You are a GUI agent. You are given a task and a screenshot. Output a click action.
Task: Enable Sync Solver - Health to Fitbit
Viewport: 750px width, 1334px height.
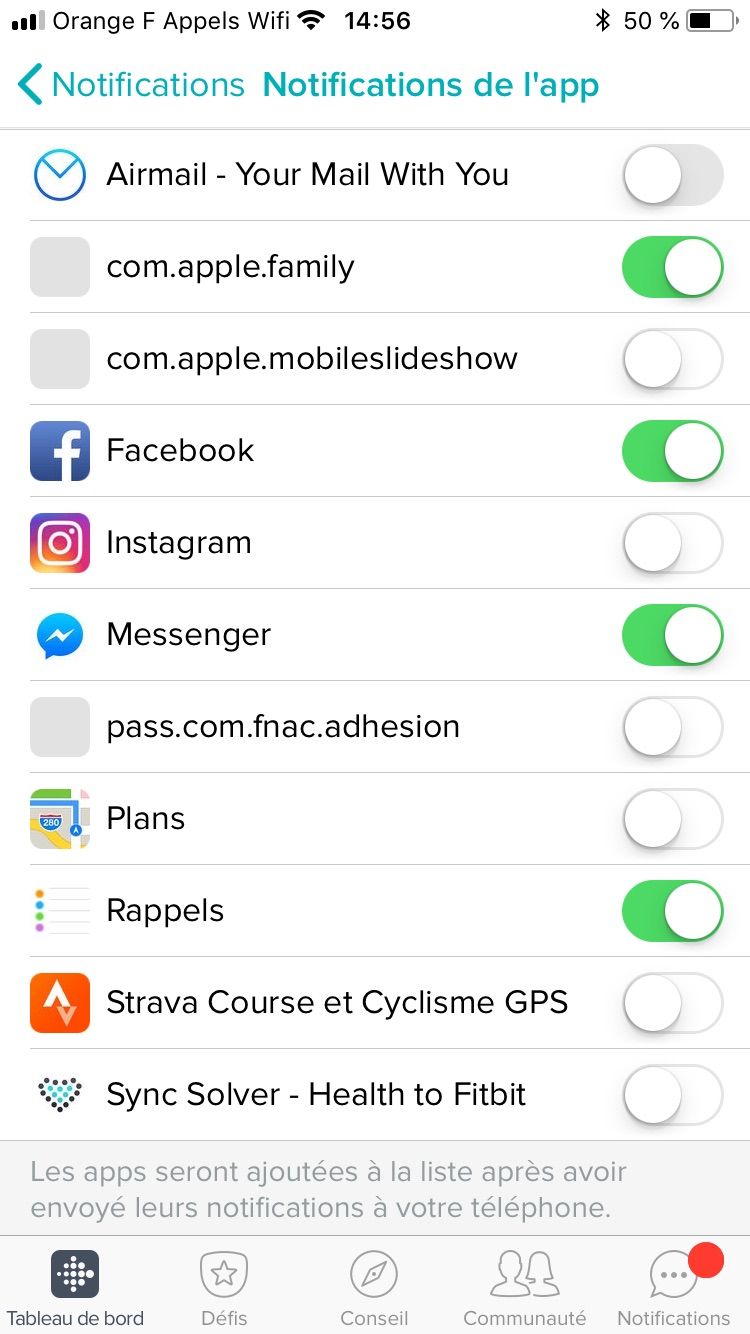pos(672,1095)
